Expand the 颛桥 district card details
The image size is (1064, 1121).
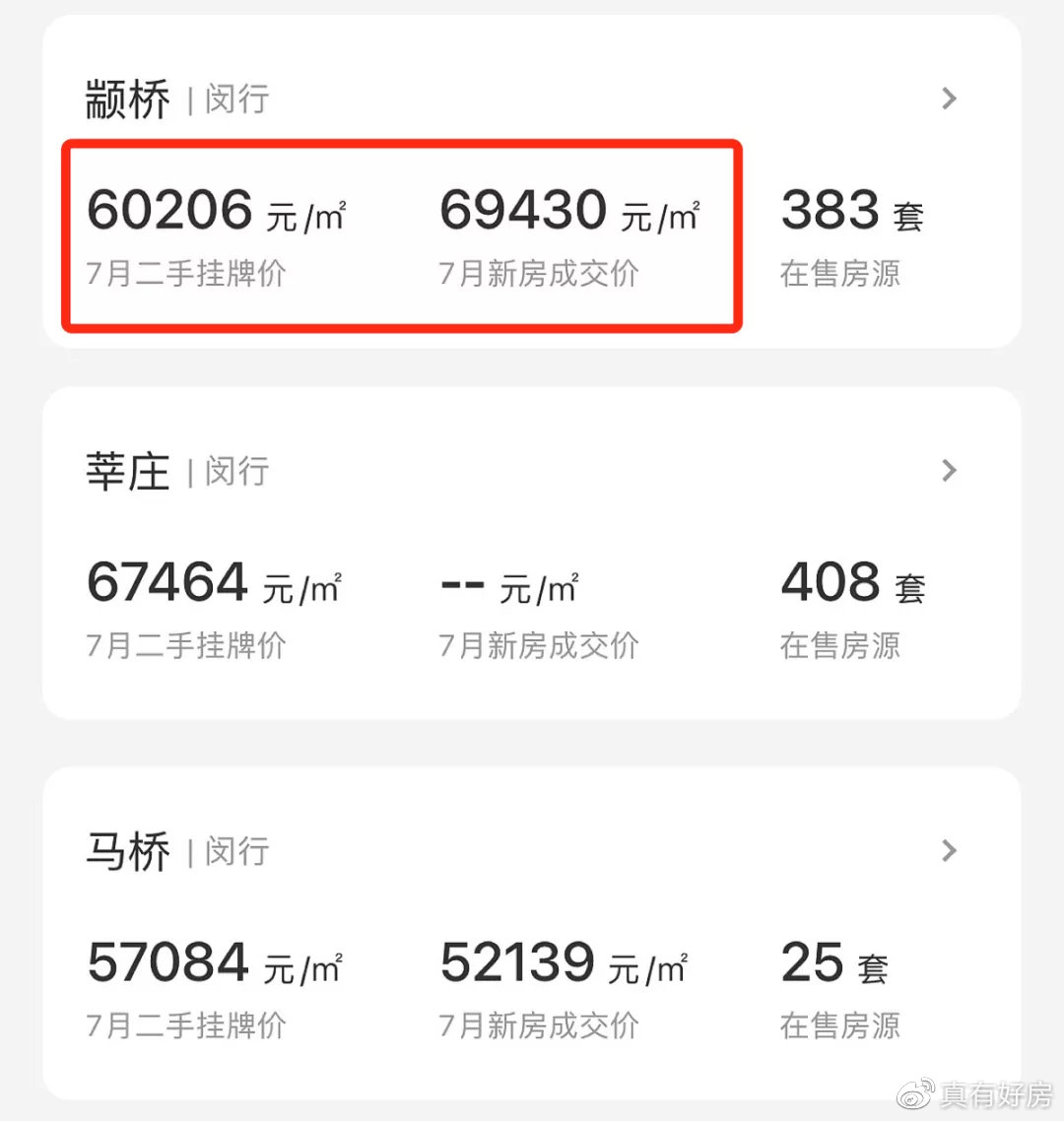coord(948,99)
